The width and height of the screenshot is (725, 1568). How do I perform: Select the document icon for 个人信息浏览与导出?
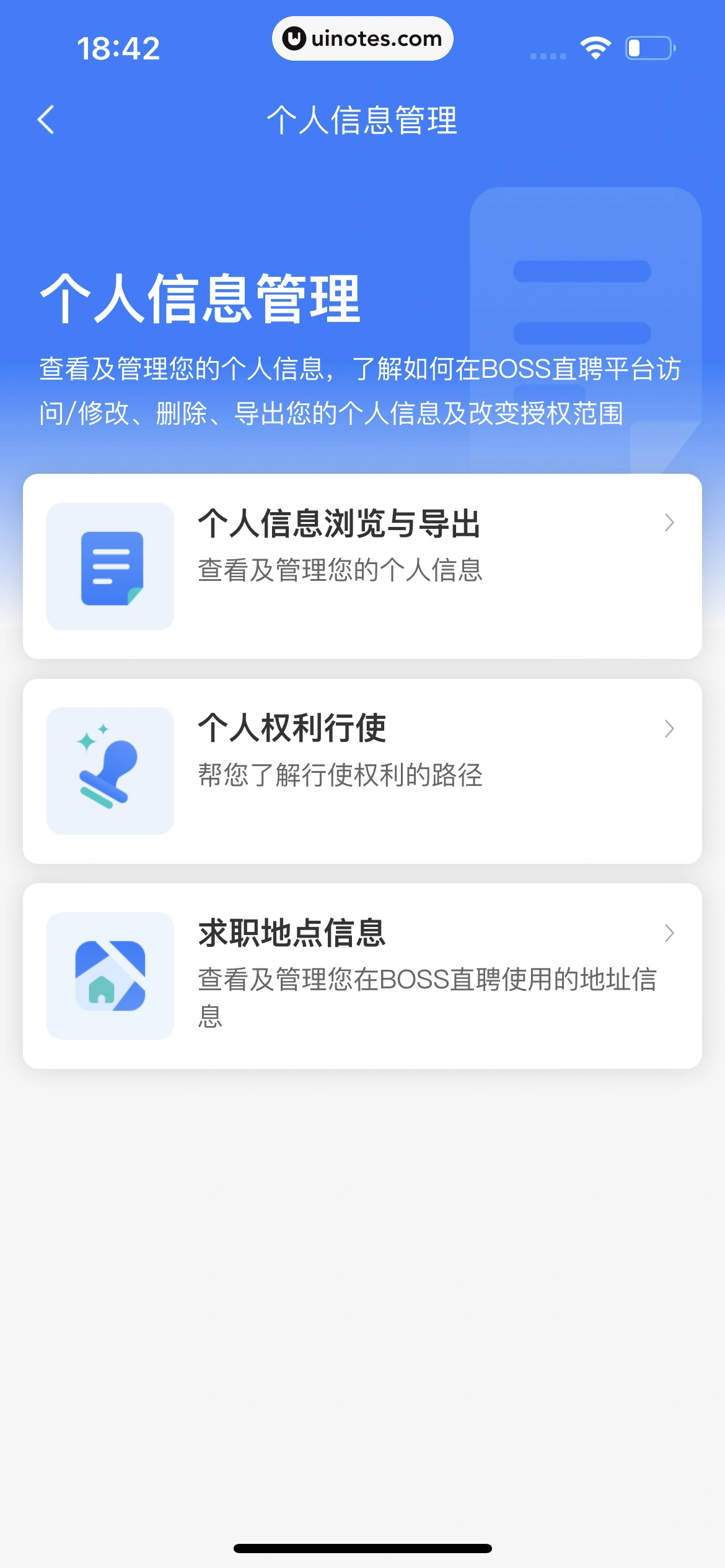coord(110,567)
